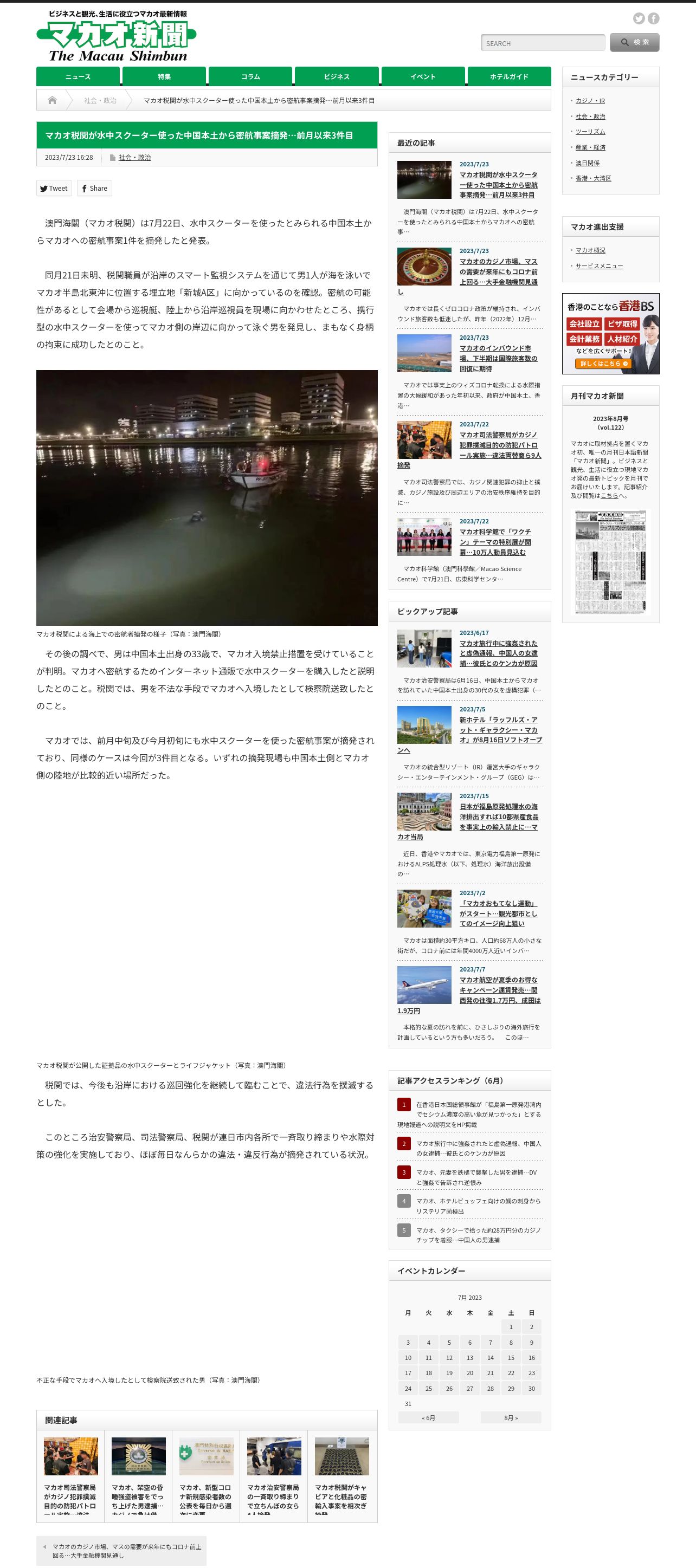
Task: Switch to the ホテルガイド tab
Action: [x=509, y=77]
